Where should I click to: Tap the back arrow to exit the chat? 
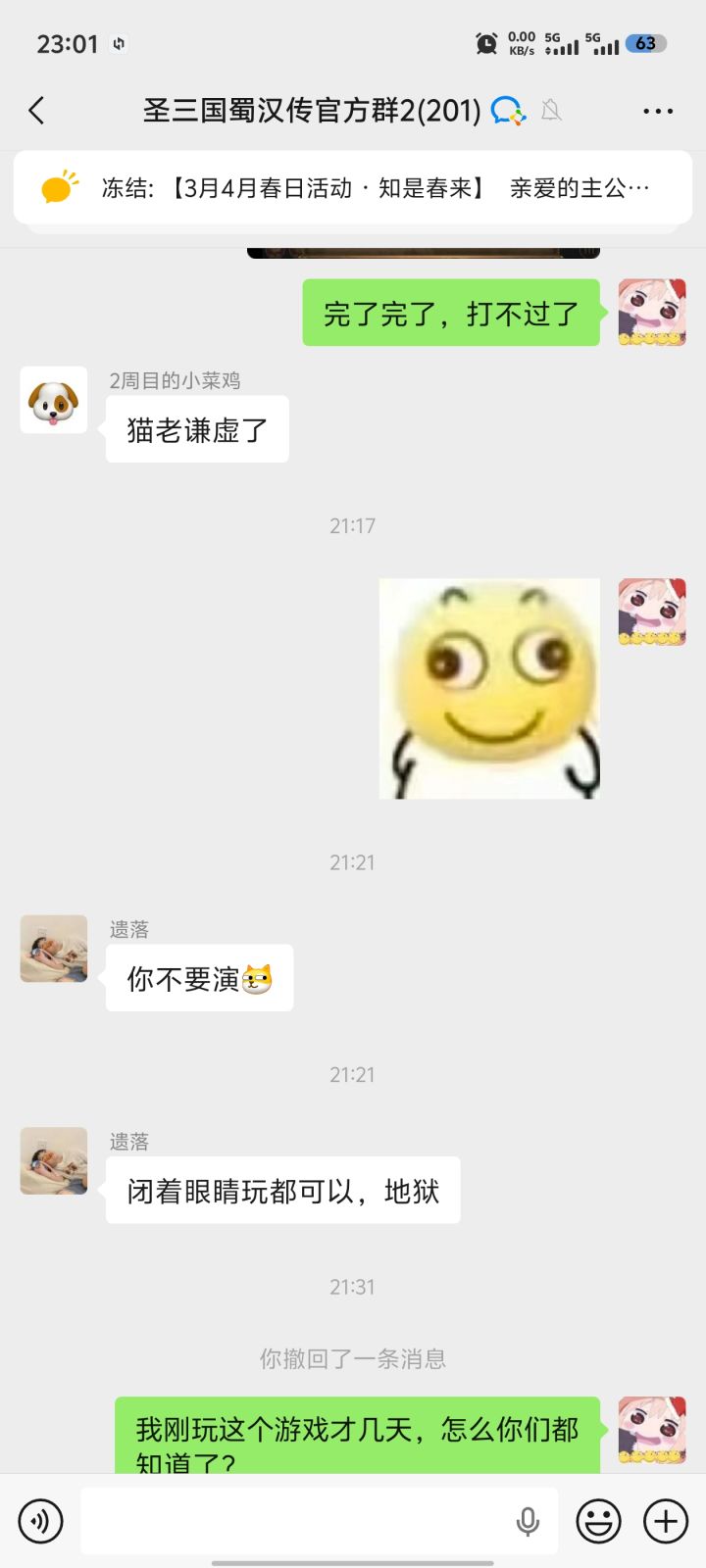36,111
